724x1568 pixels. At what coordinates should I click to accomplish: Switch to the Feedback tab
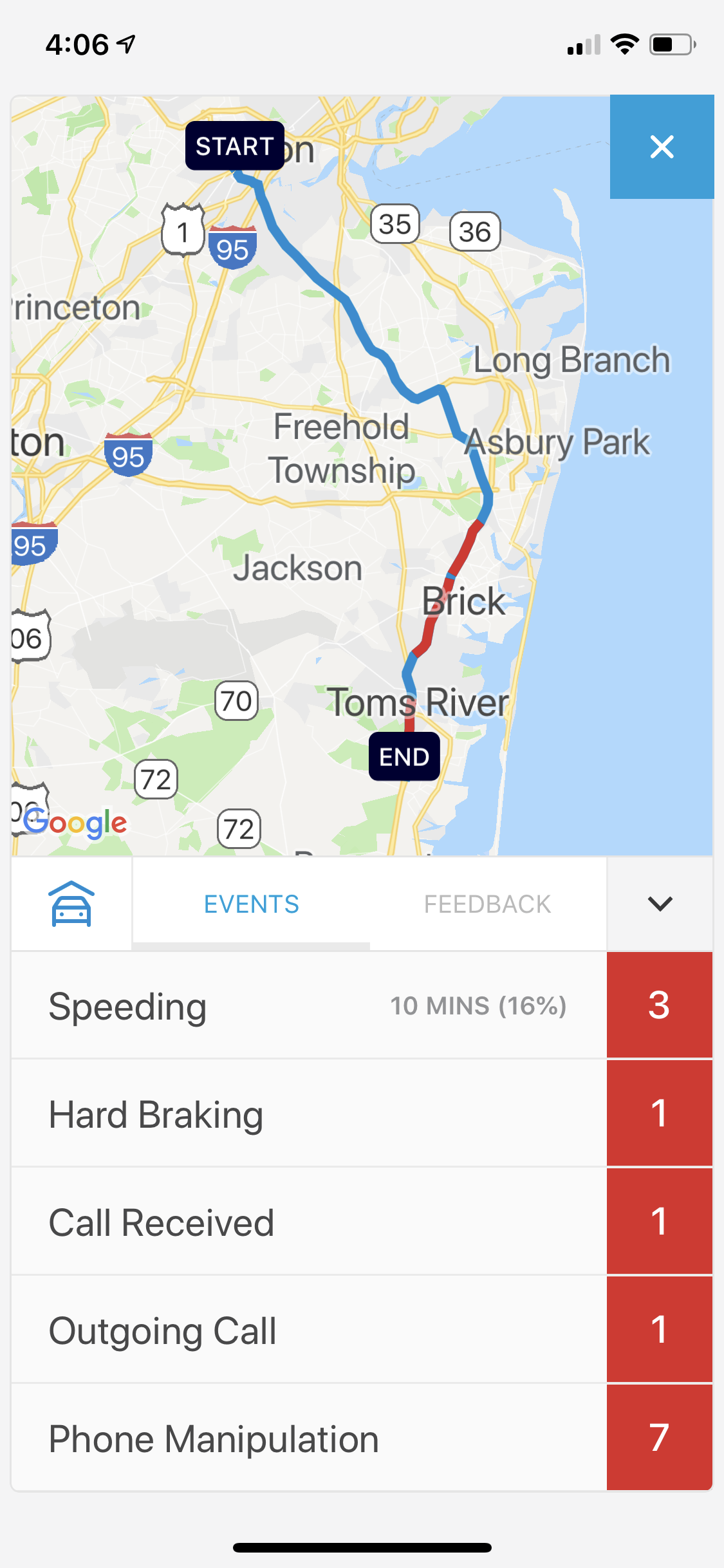coord(487,904)
